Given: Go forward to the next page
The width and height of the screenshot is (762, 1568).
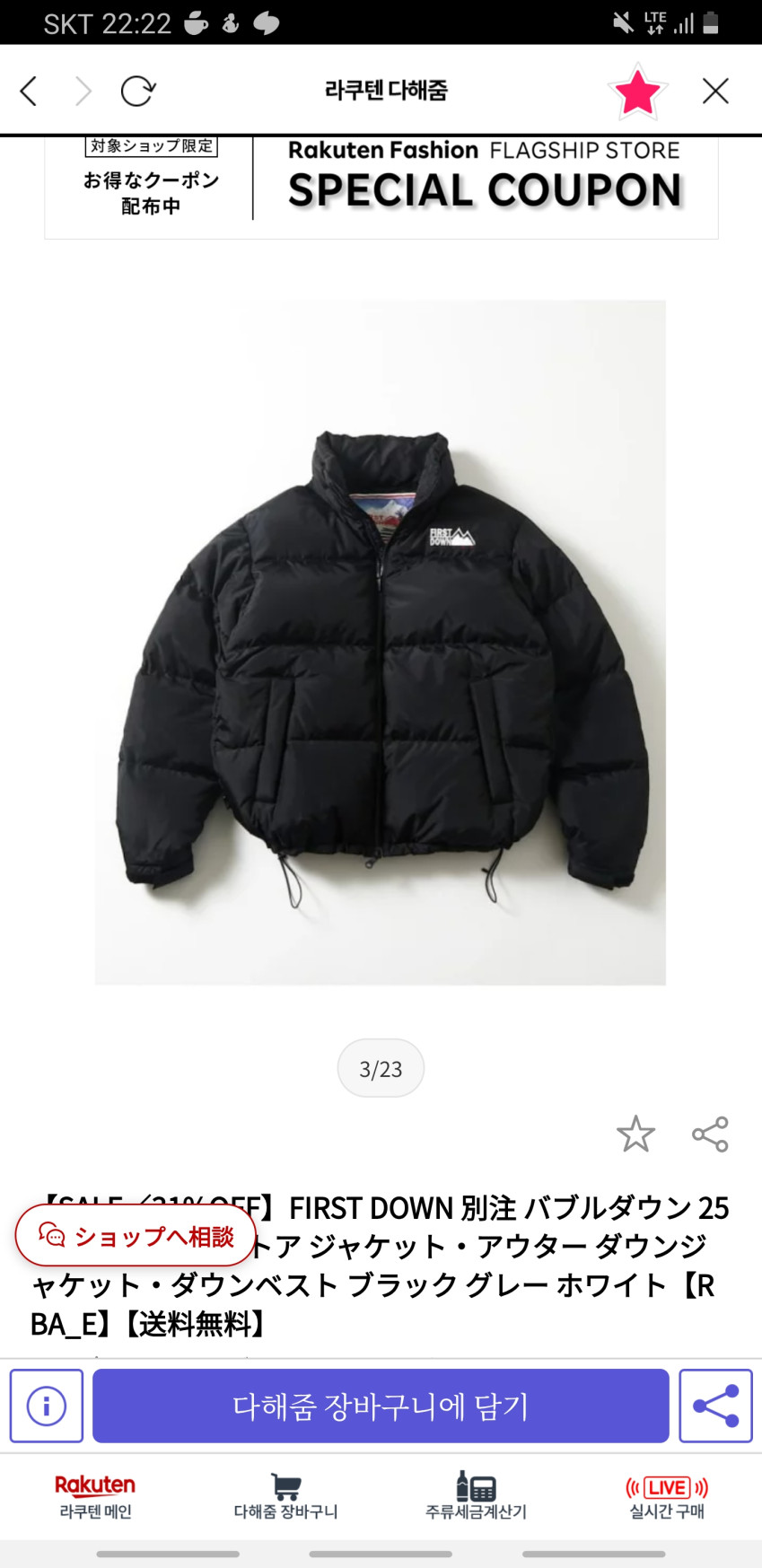Looking at the screenshot, I should (x=83, y=91).
